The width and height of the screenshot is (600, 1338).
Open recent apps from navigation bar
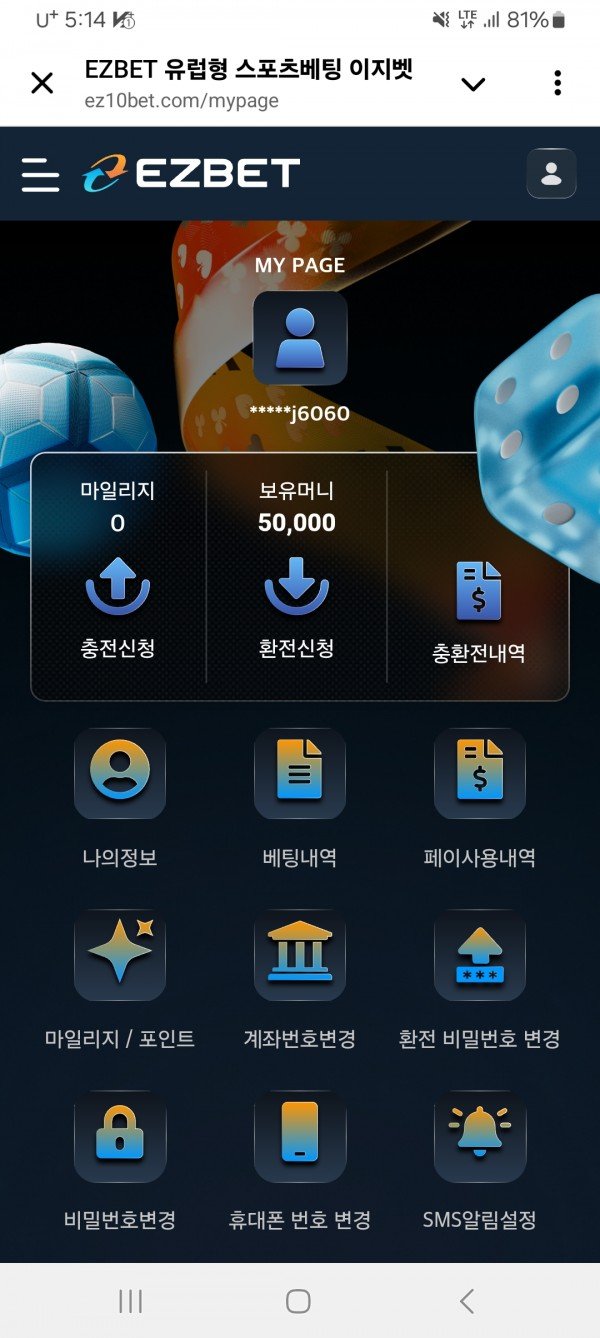tap(130, 1300)
